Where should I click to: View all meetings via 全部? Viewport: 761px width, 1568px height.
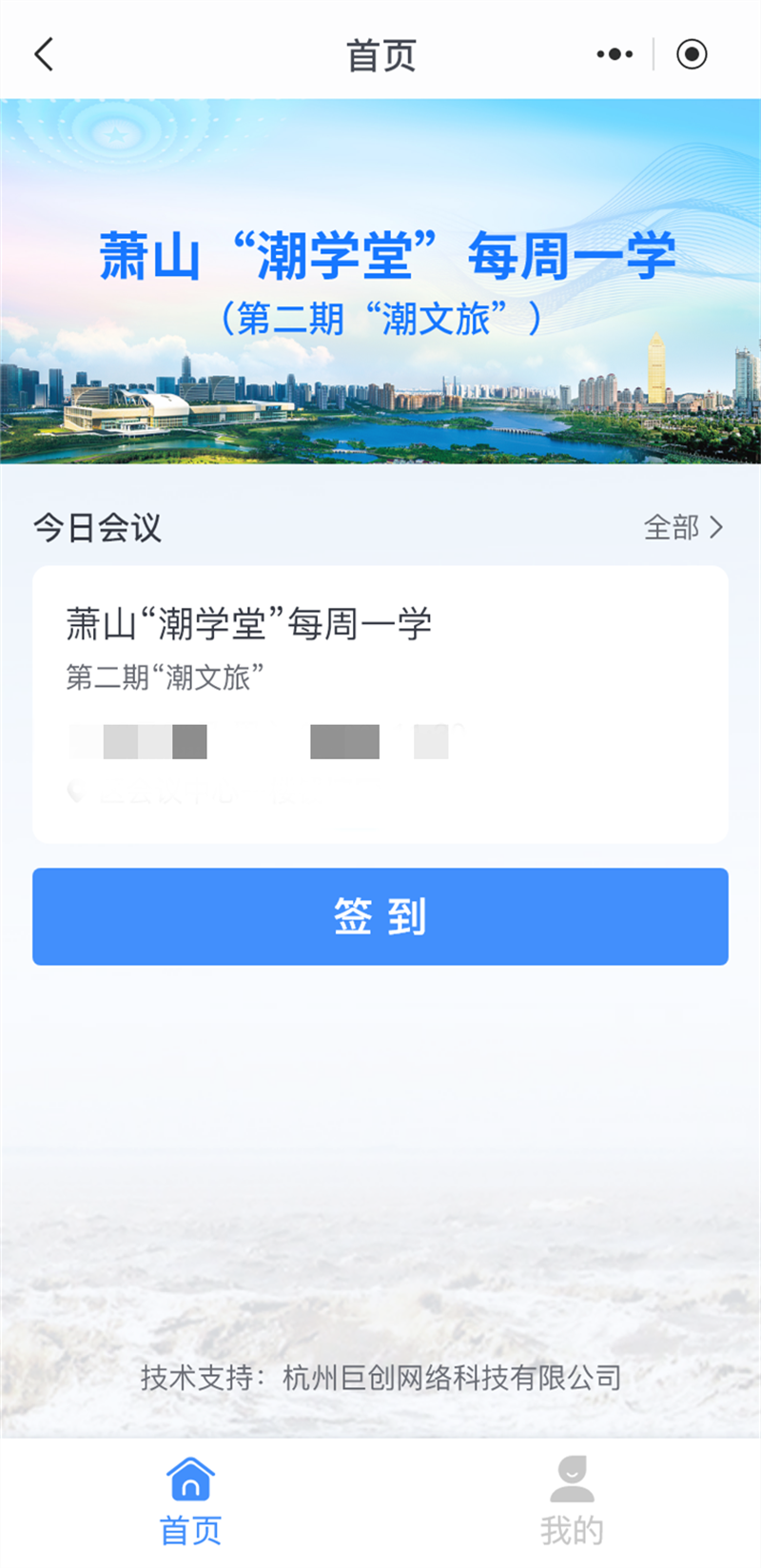pyautogui.click(x=683, y=527)
